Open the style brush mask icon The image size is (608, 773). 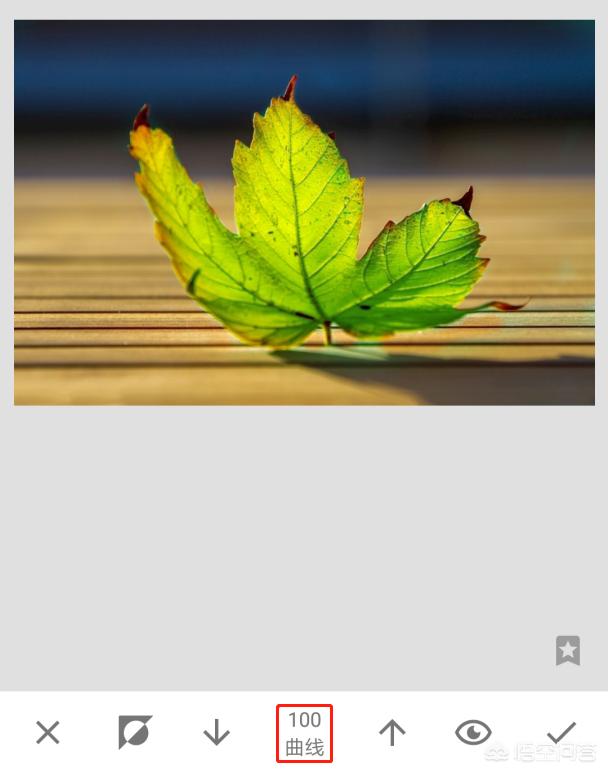pos(133,733)
